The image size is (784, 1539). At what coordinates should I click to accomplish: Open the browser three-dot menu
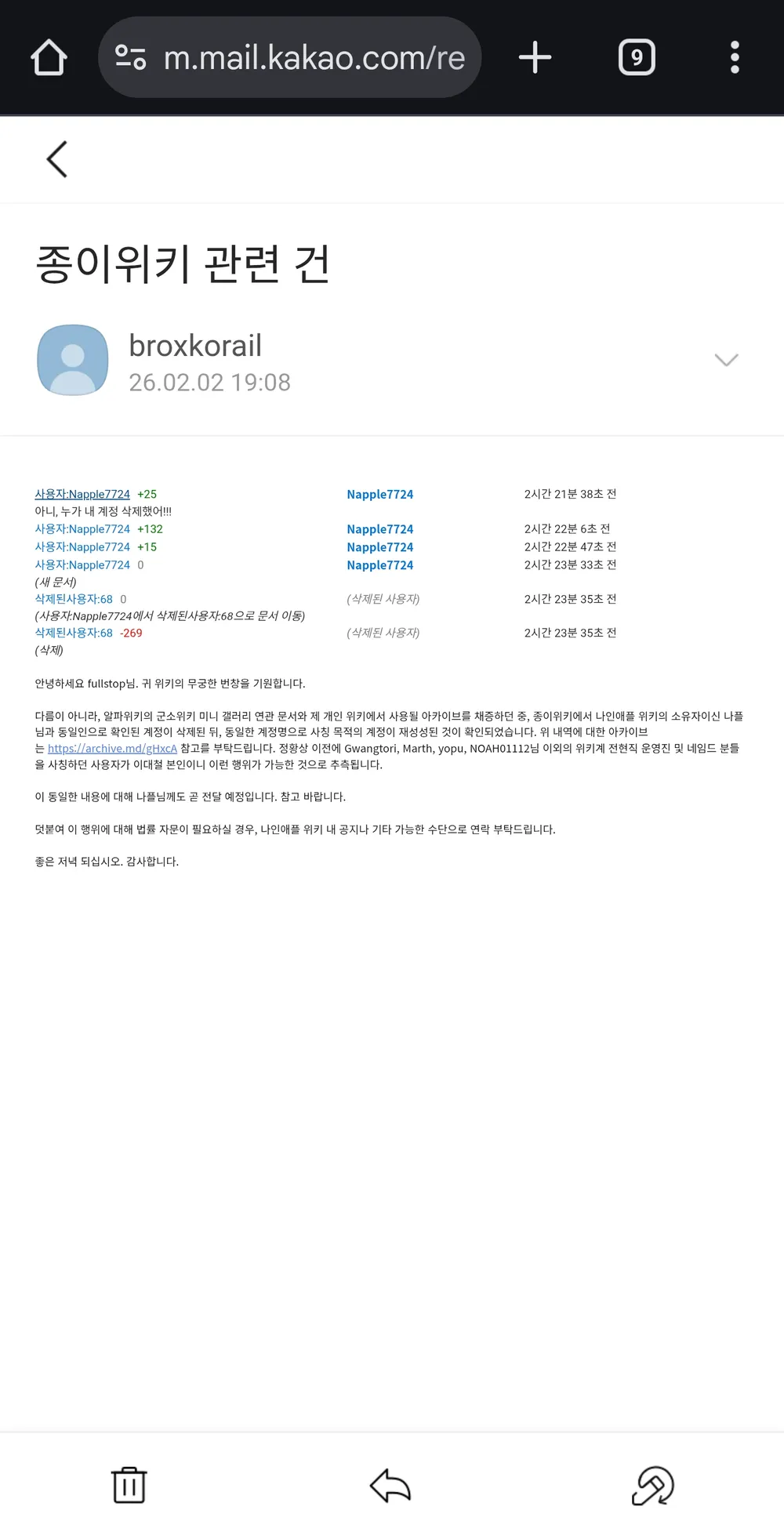point(734,56)
